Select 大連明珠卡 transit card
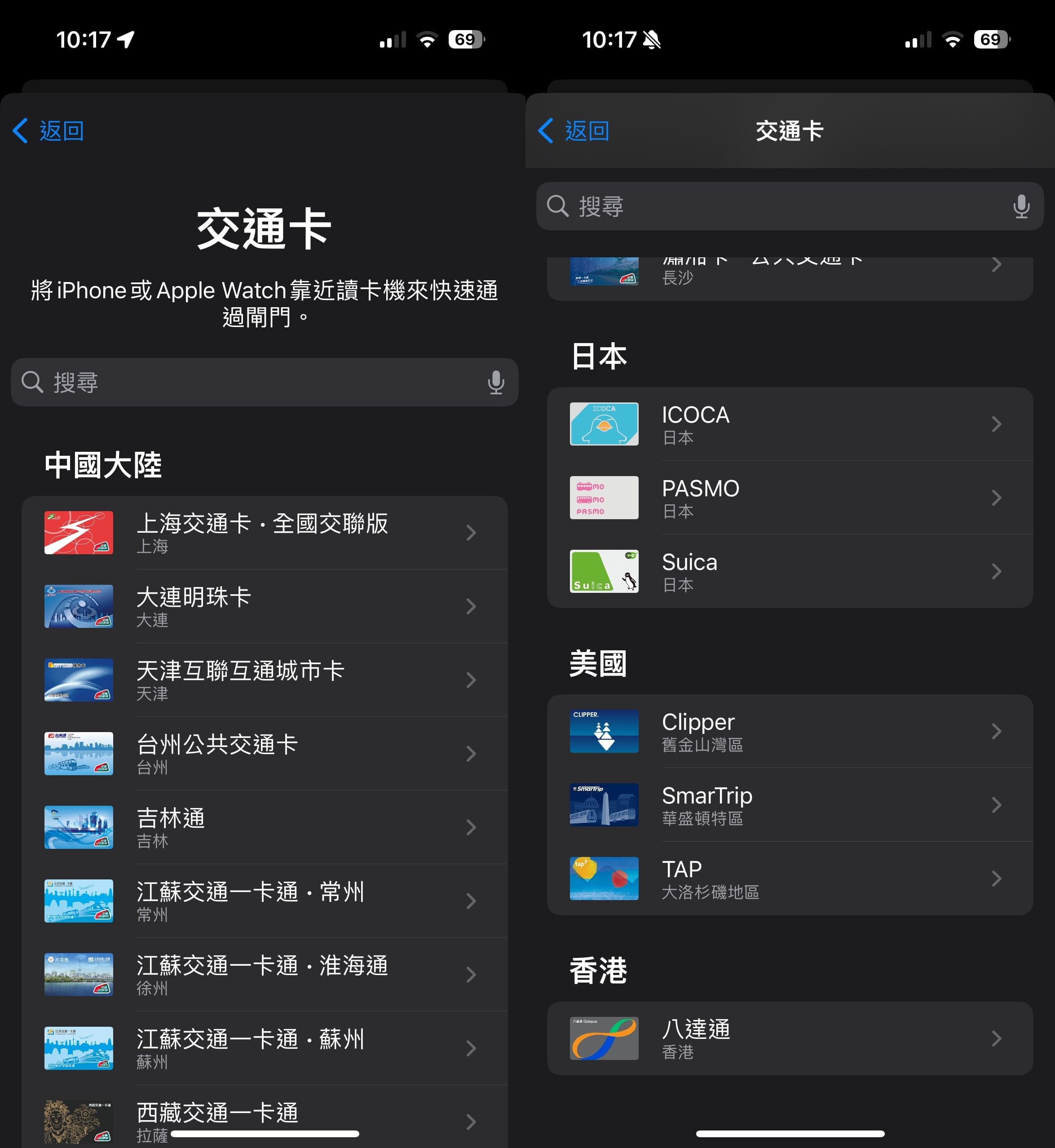This screenshot has width=1055, height=1148. click(x=263, y=606)
